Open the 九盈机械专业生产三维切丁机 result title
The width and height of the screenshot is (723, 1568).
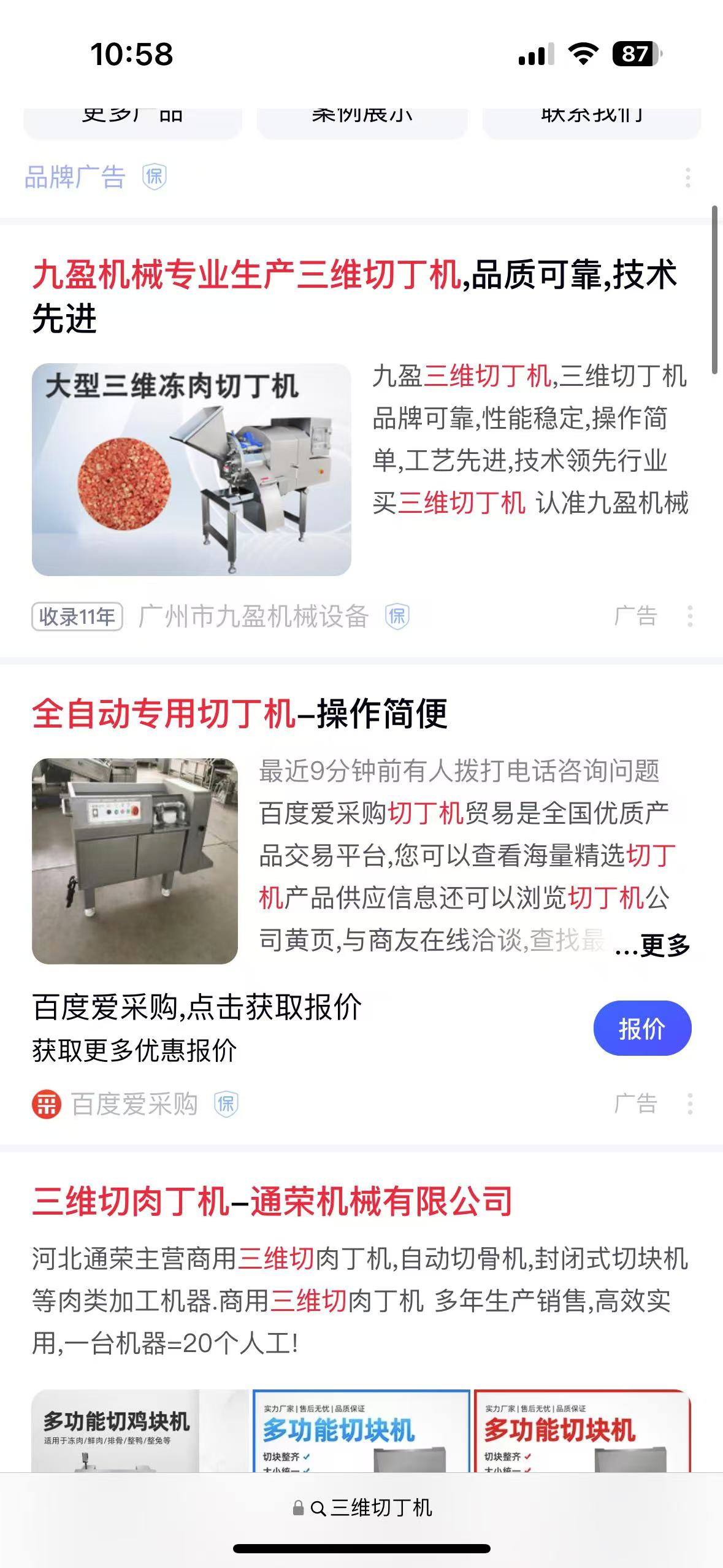click(x=354, y=296)
